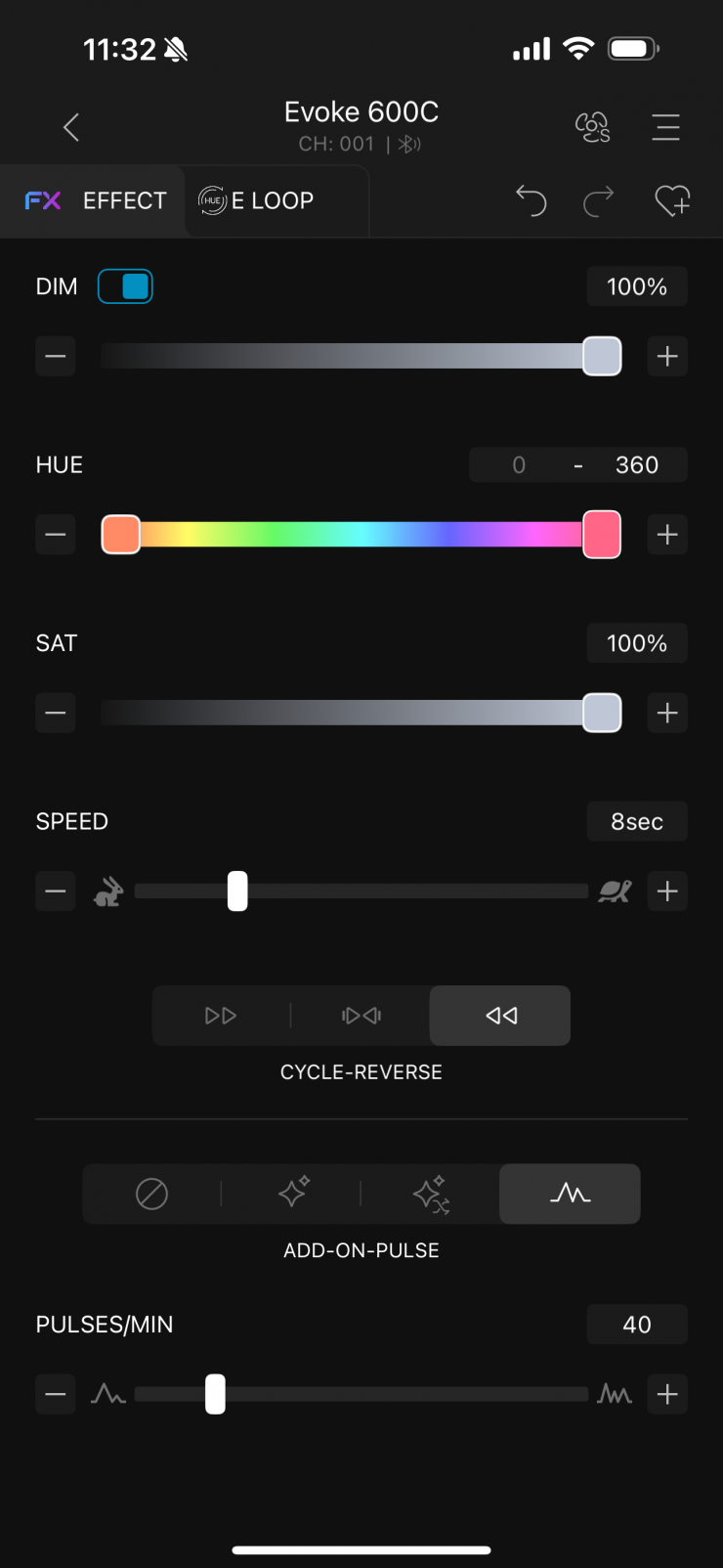The image size is (723, 1568).
Task: Select the sparkle add-on effect
Action: 292,1195
